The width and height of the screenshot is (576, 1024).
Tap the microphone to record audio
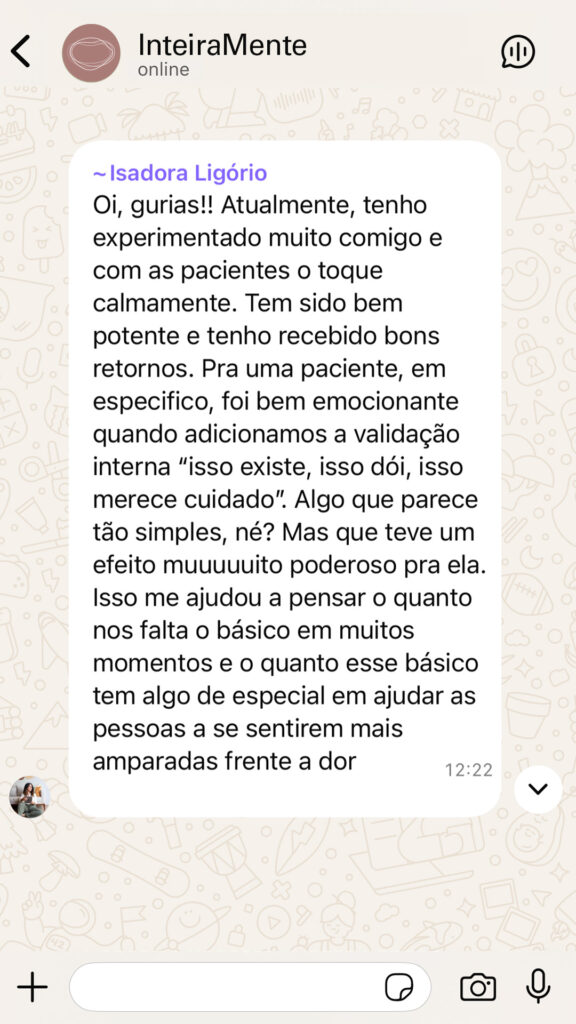coord(538,986)
